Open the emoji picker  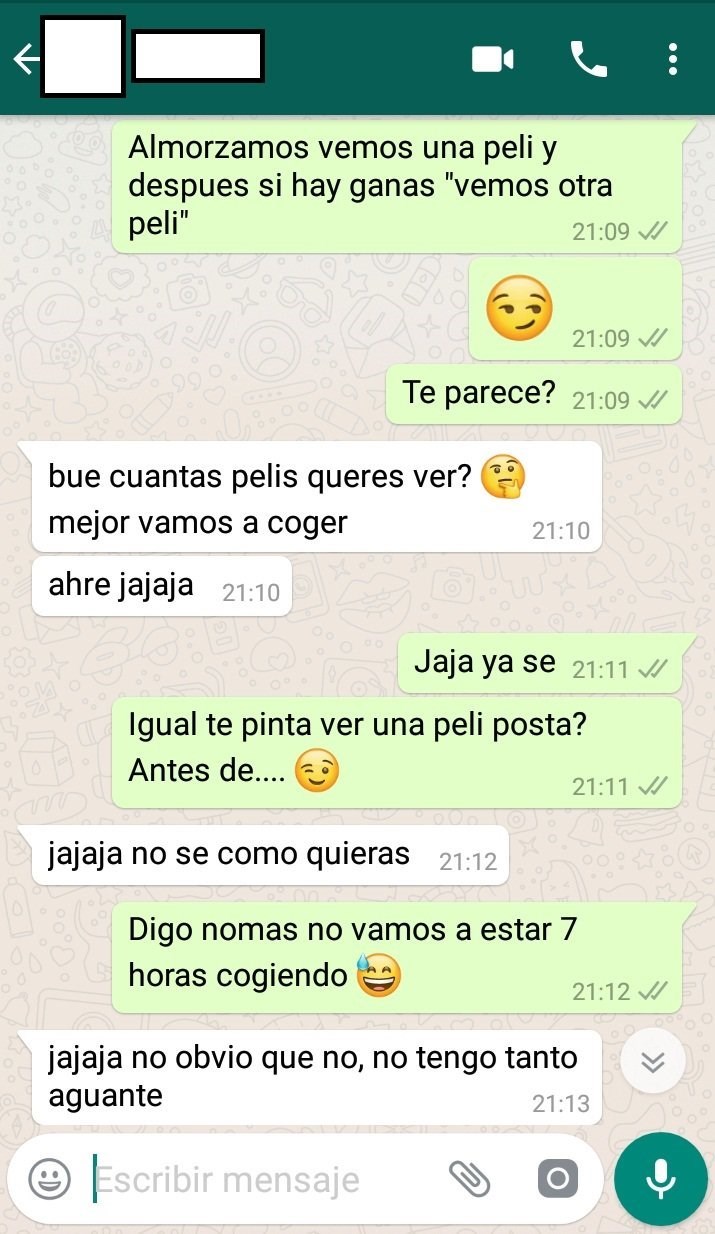(49, 1180)
